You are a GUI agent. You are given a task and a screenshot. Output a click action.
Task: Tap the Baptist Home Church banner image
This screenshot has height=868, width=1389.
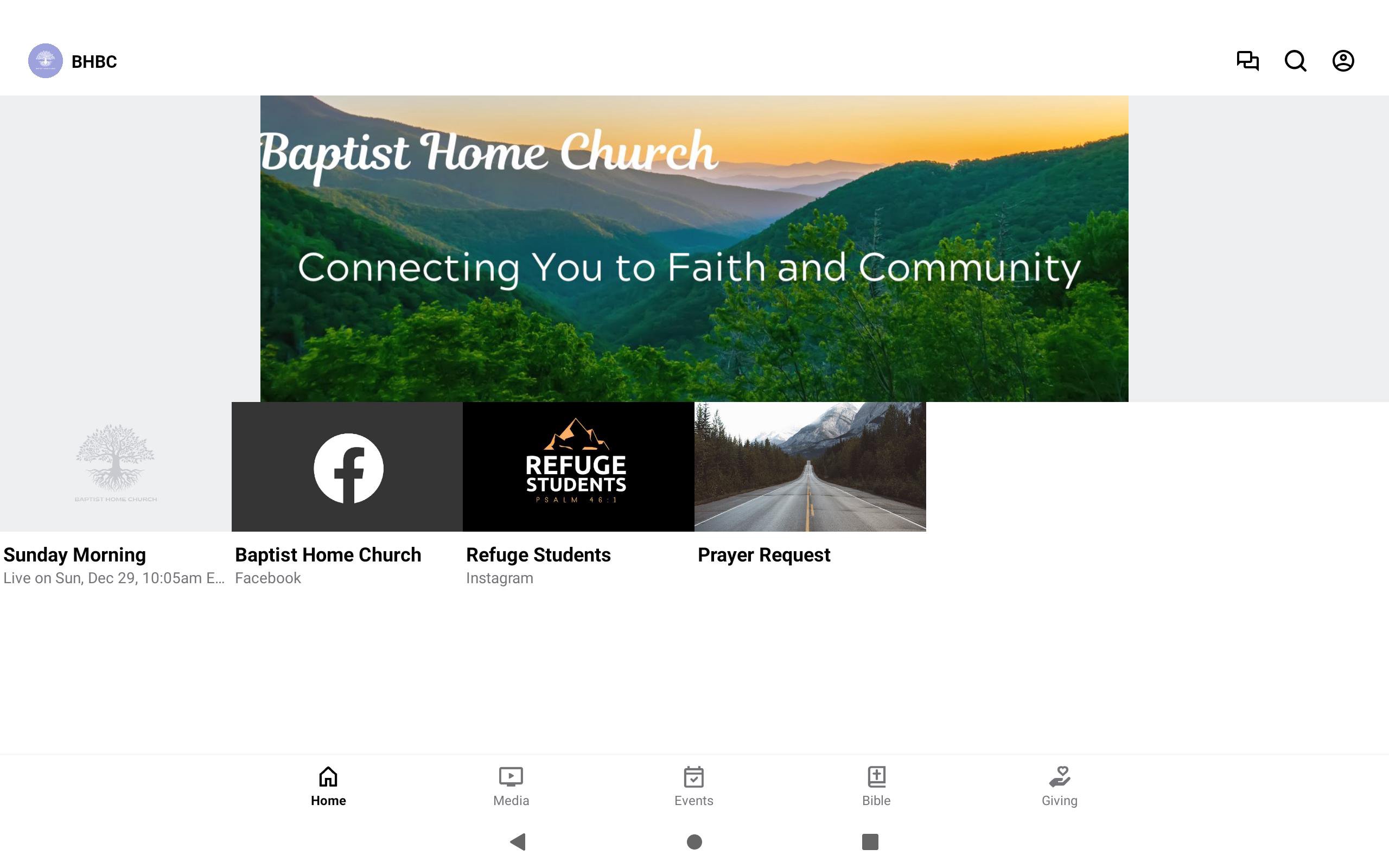pos(694,248)
